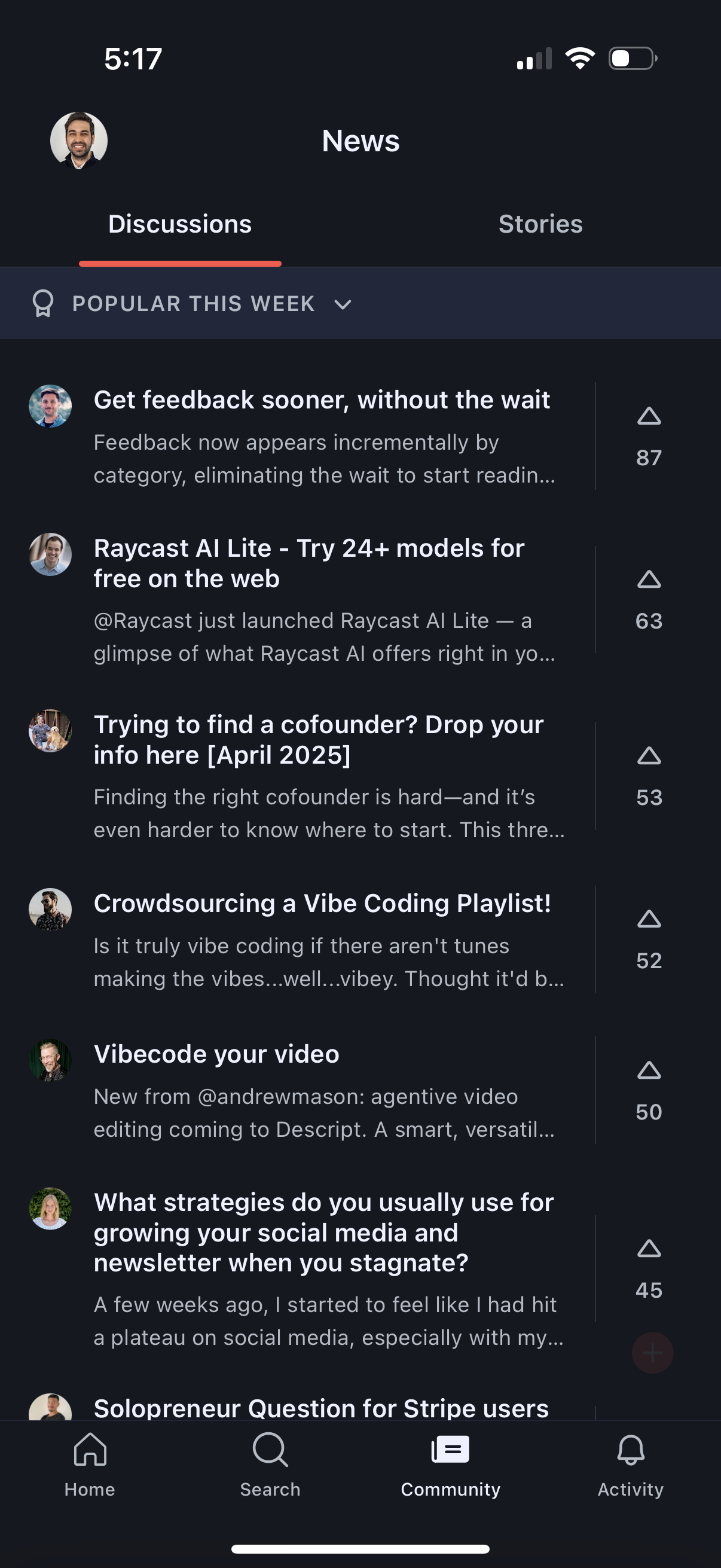Switch to the Stories tab
Viewport: 721px width, 1568px height.
pyautogui.click(x=540, y=224)
